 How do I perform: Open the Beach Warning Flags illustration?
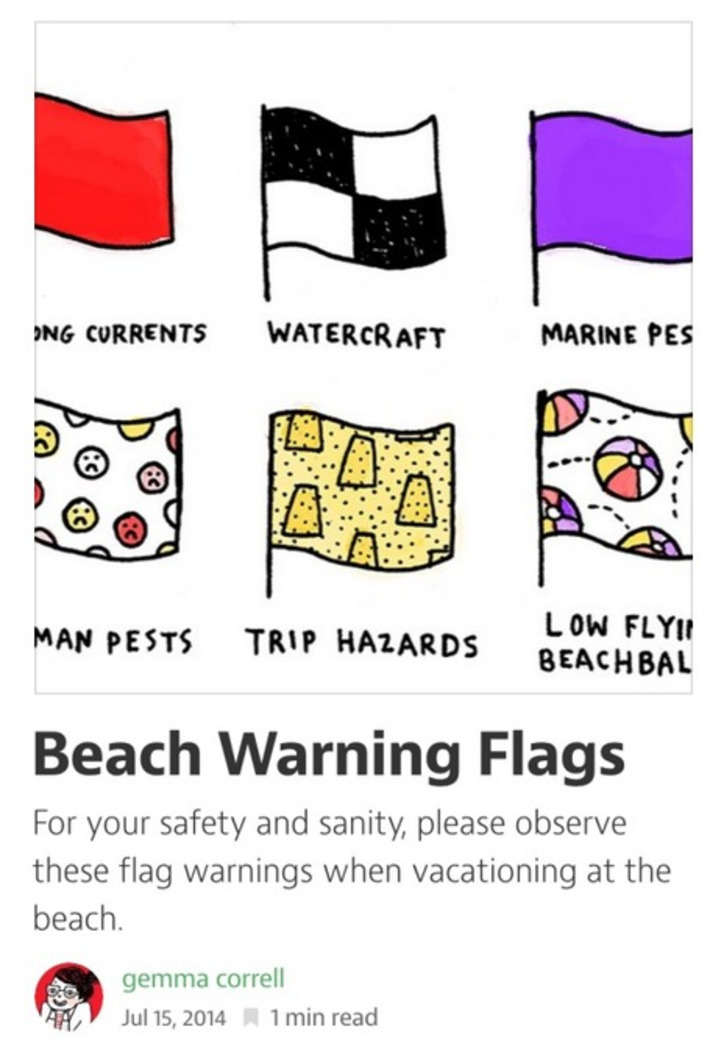(x=363, y=357)
